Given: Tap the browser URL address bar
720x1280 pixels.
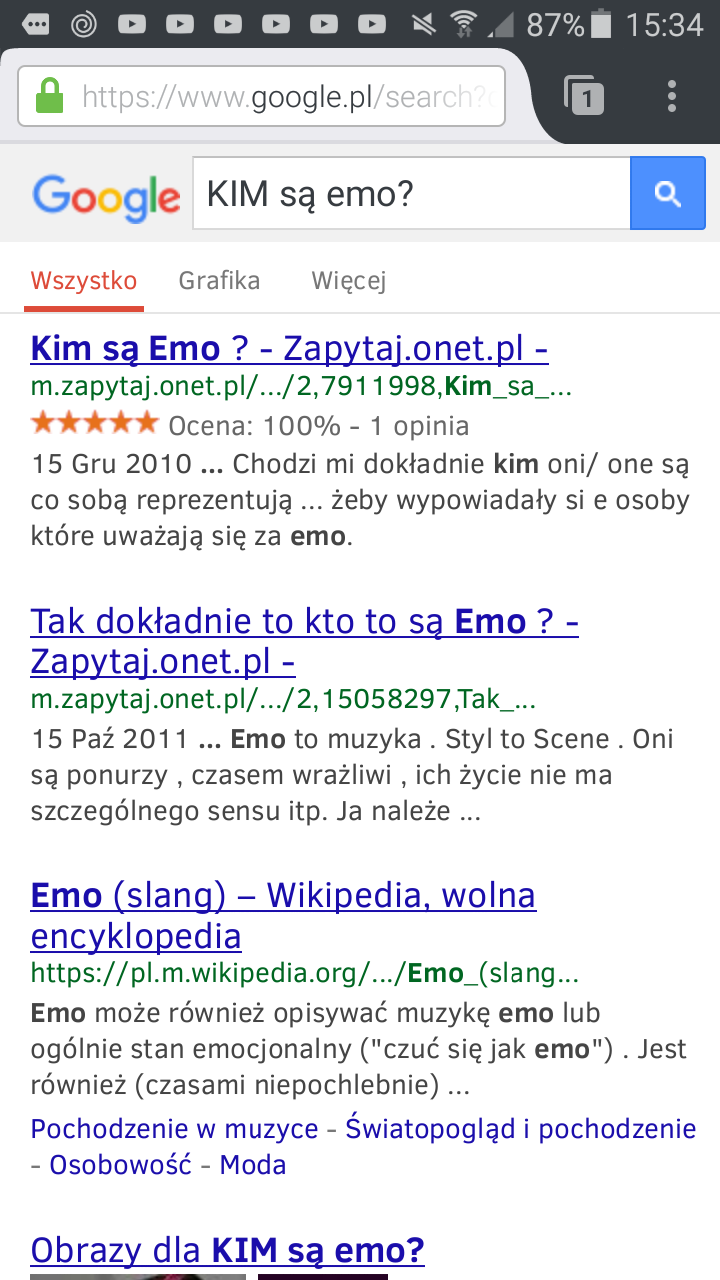Looking at the screenshot, I should (x=262, y=97).
